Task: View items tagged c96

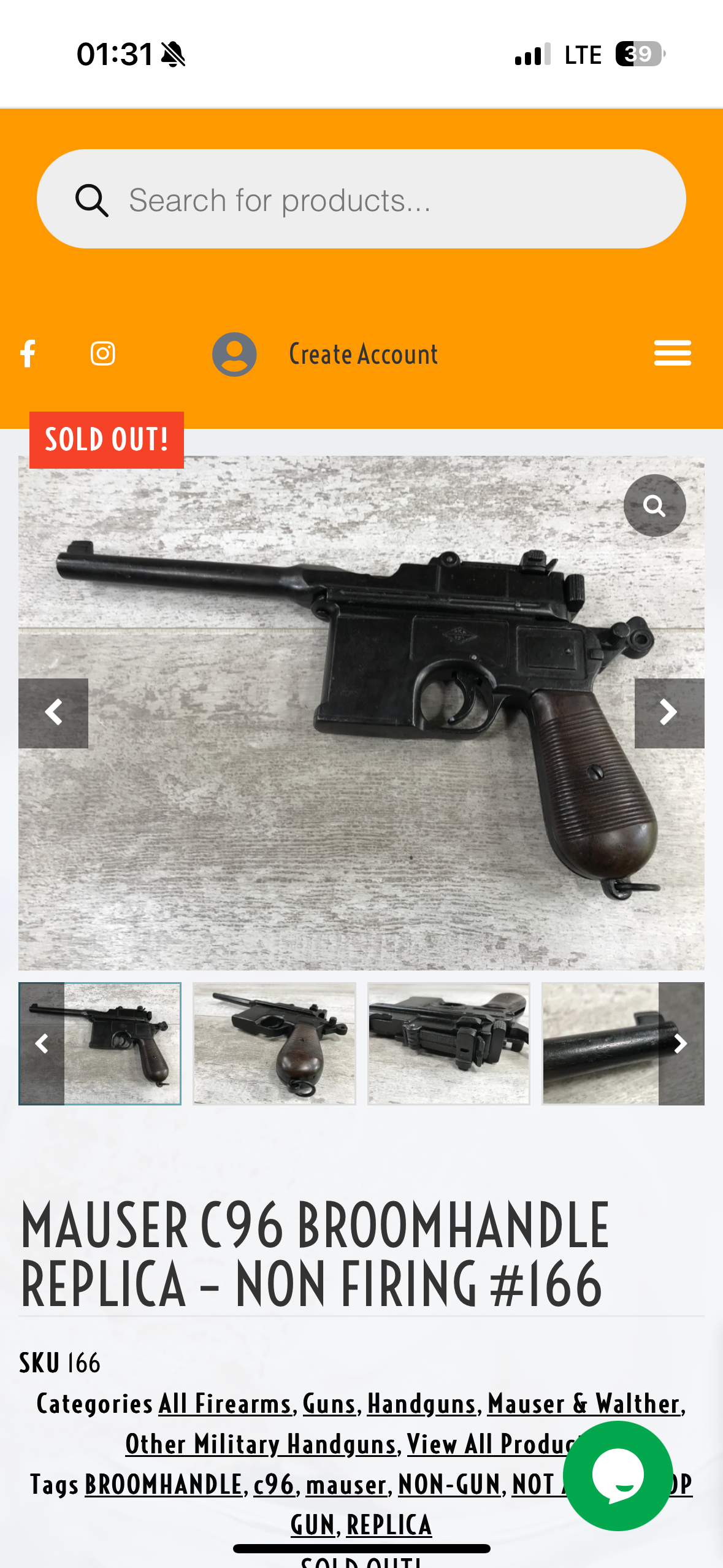Action: coord(274,1485)
